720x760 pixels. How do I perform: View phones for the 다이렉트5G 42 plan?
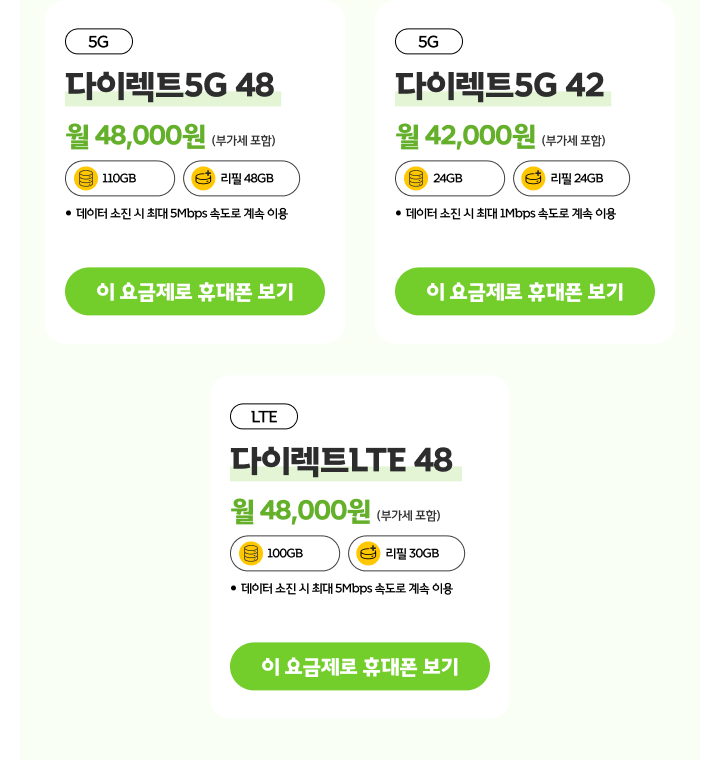click(525, 291)
